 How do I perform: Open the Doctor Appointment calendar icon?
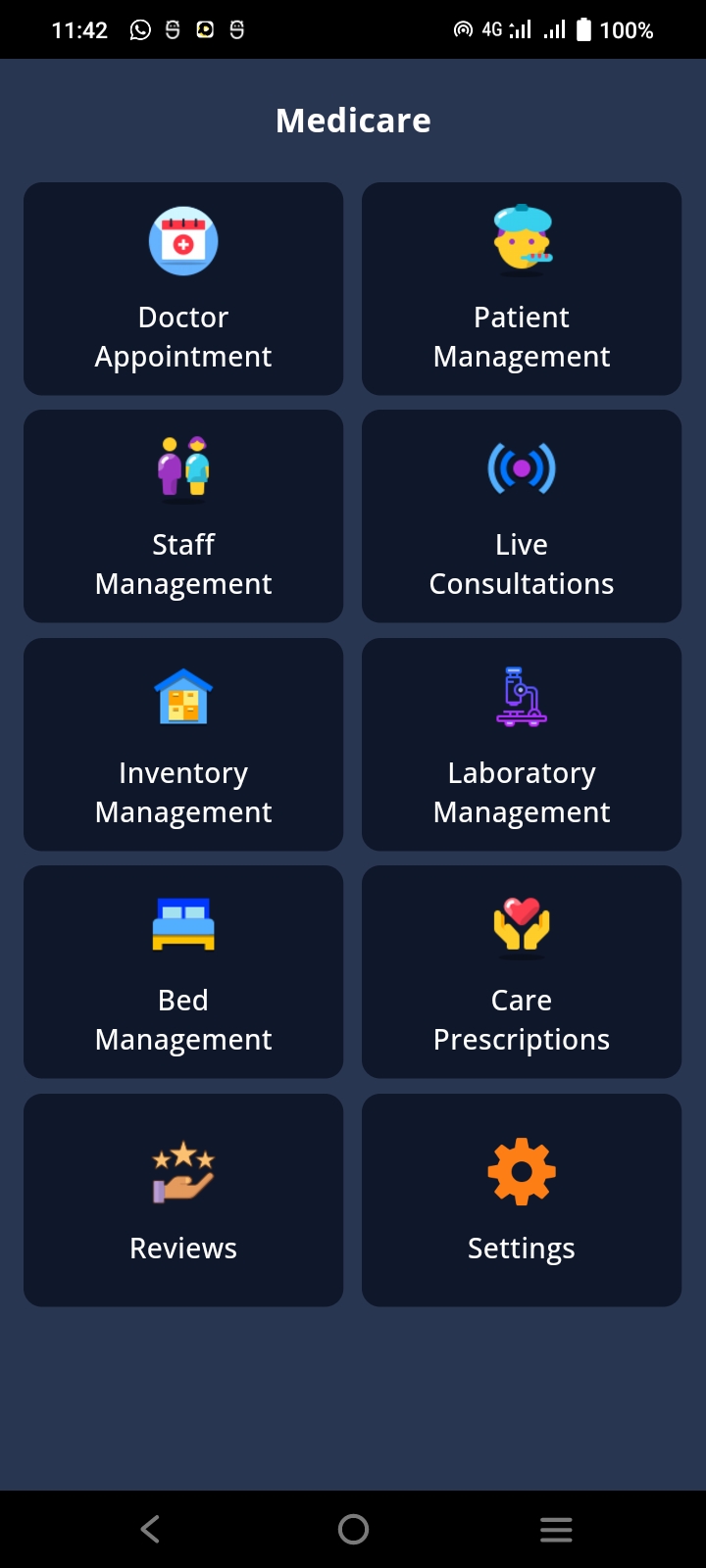pos(183,241)
